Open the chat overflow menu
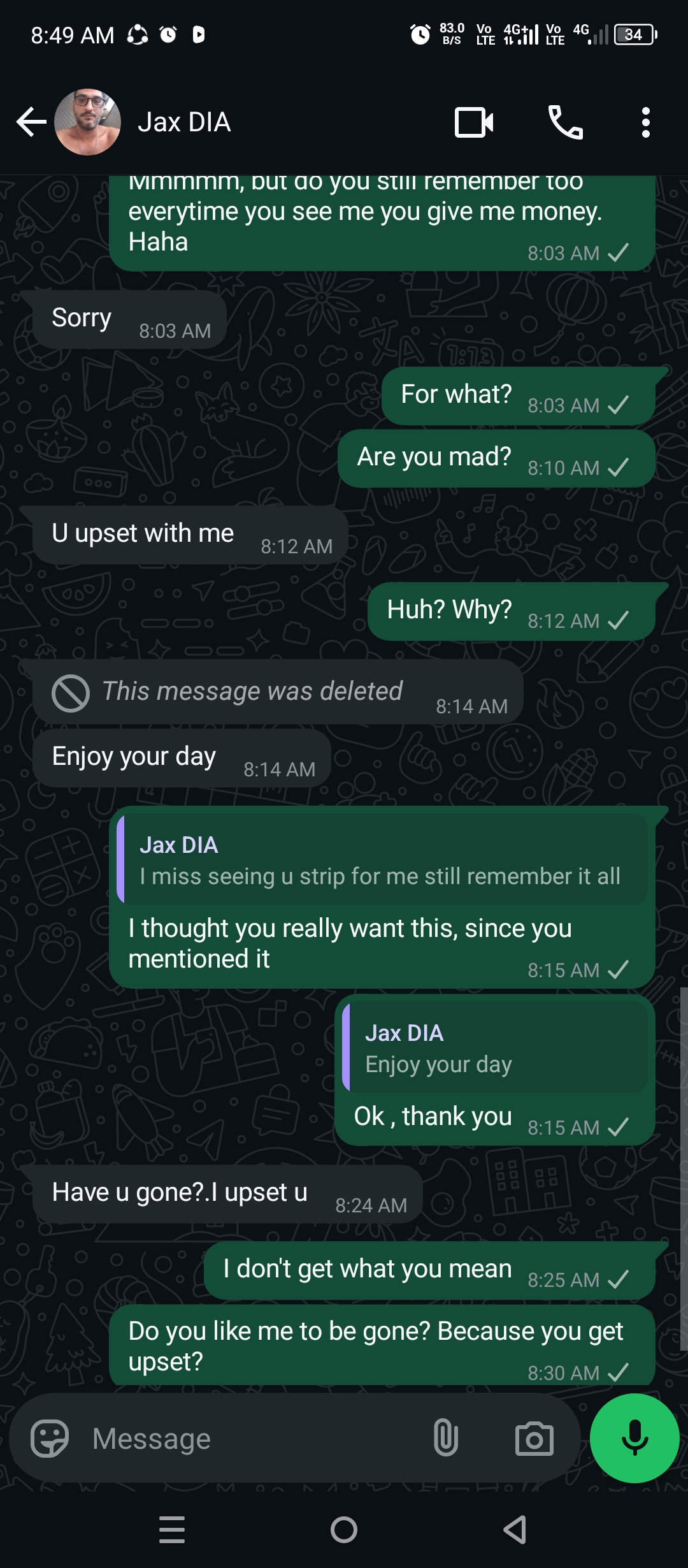Image resolution: width=688 pixels, height=1568 pixels. [x=645, y=122]
